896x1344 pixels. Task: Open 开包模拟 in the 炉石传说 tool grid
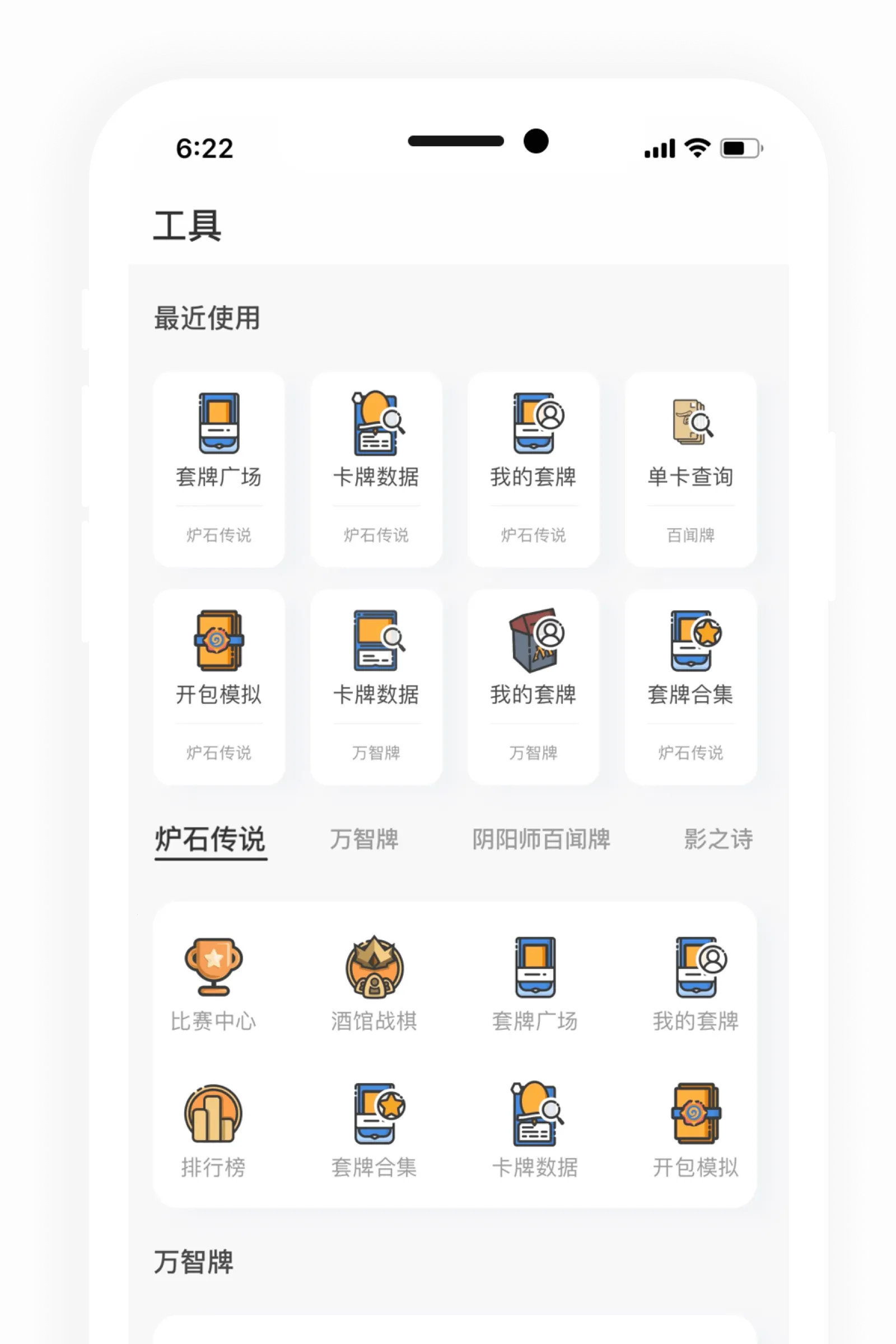(x=696, y=1129)
